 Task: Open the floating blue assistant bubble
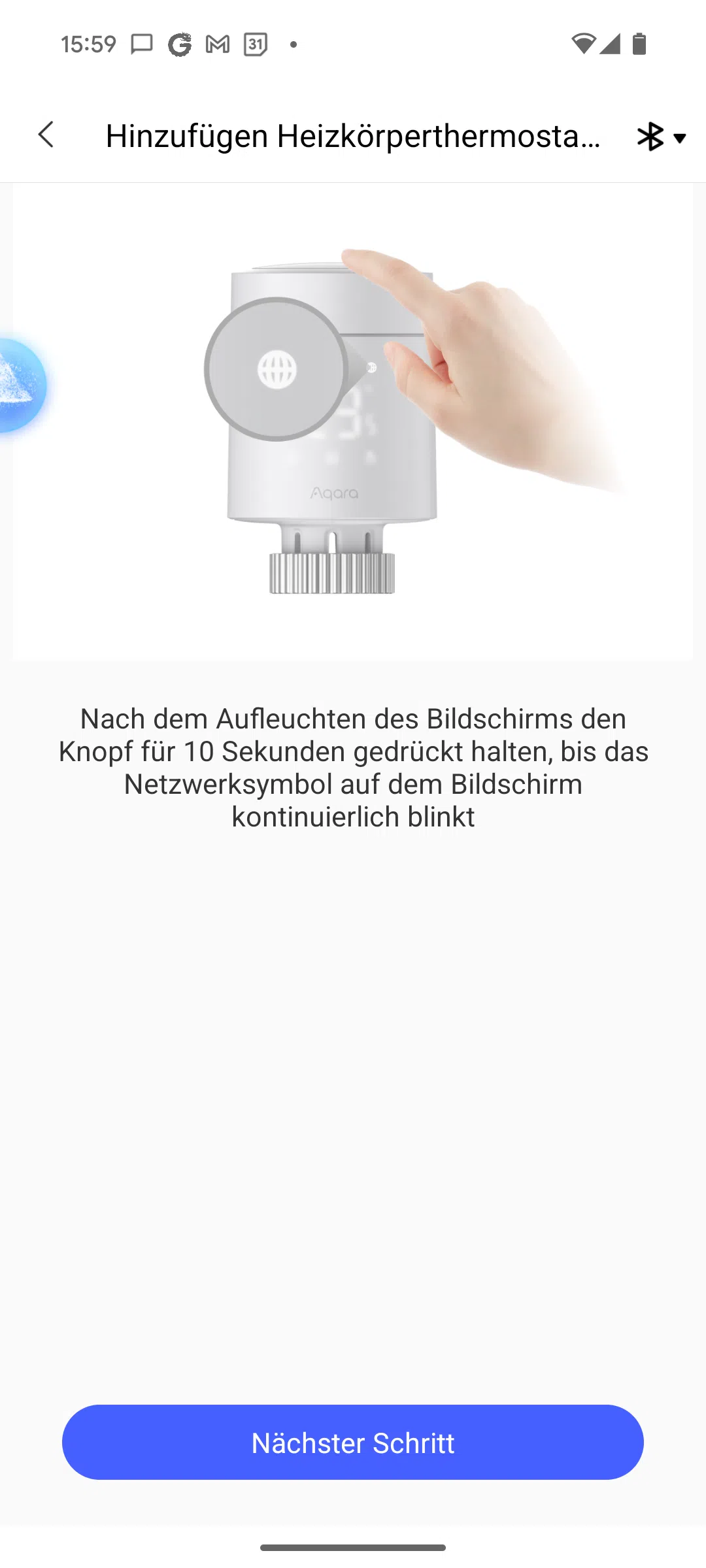[x=20, y=385]
